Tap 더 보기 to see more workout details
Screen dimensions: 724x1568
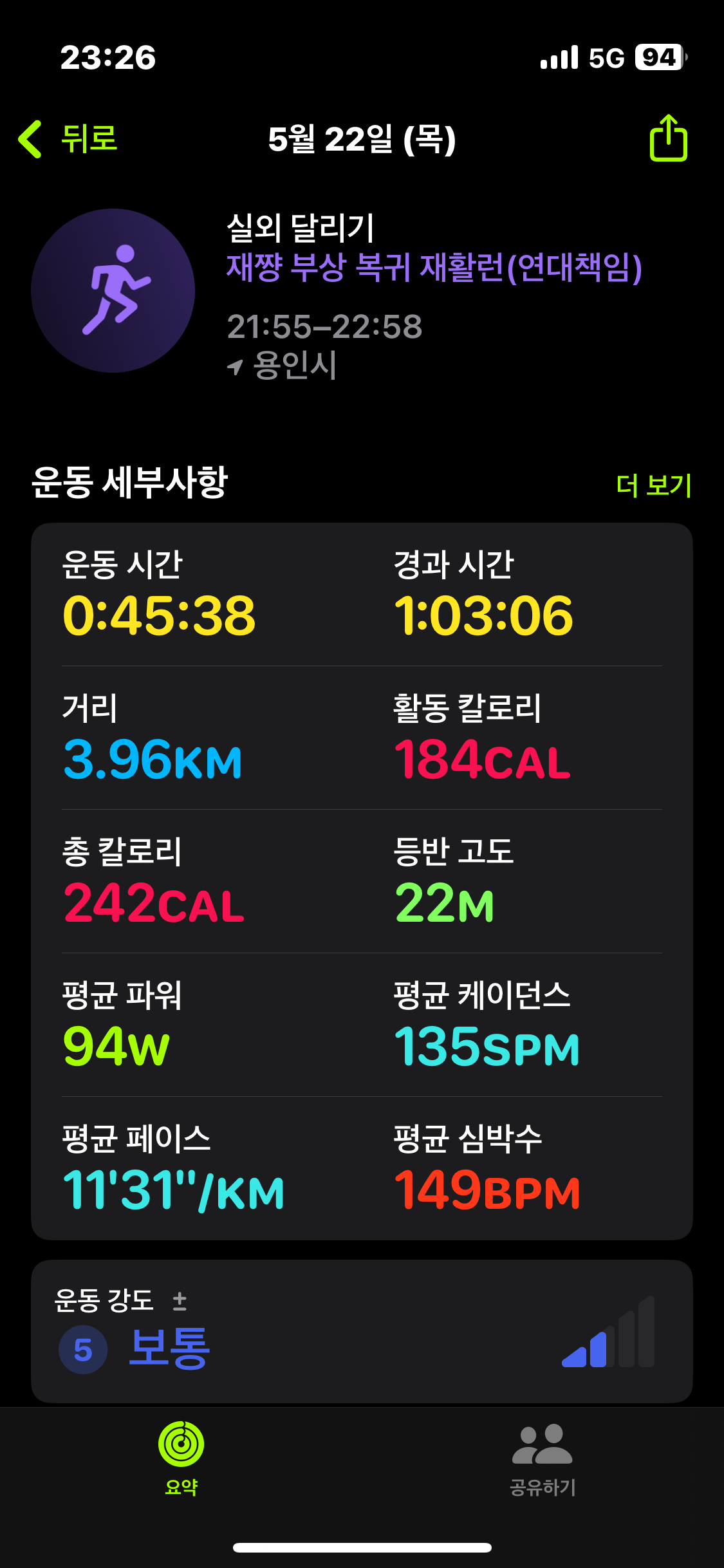click(x=653, y=485)
